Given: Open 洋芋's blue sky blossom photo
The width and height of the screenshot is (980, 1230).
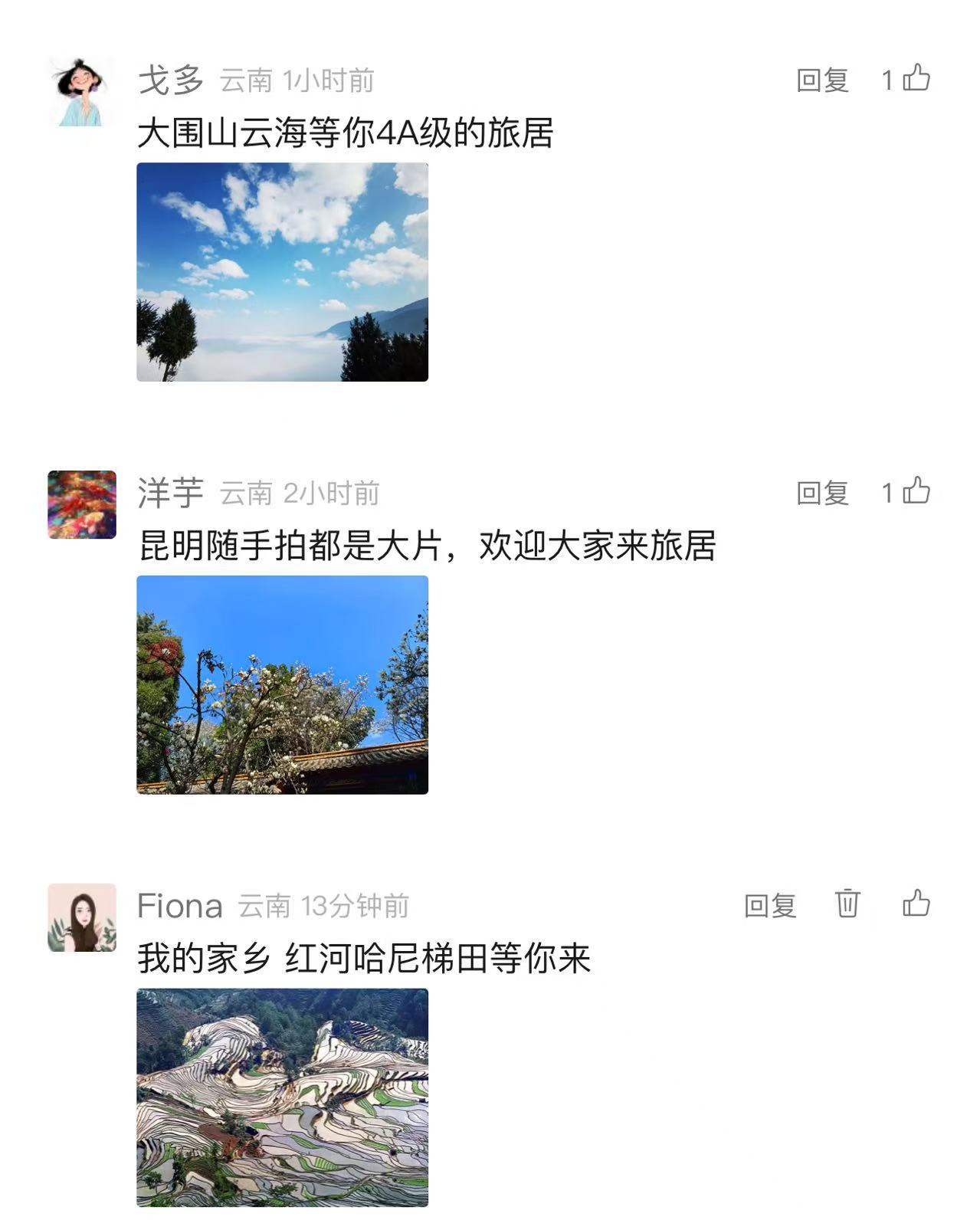Looking at the screenshot, I should (x=282, y=684).
